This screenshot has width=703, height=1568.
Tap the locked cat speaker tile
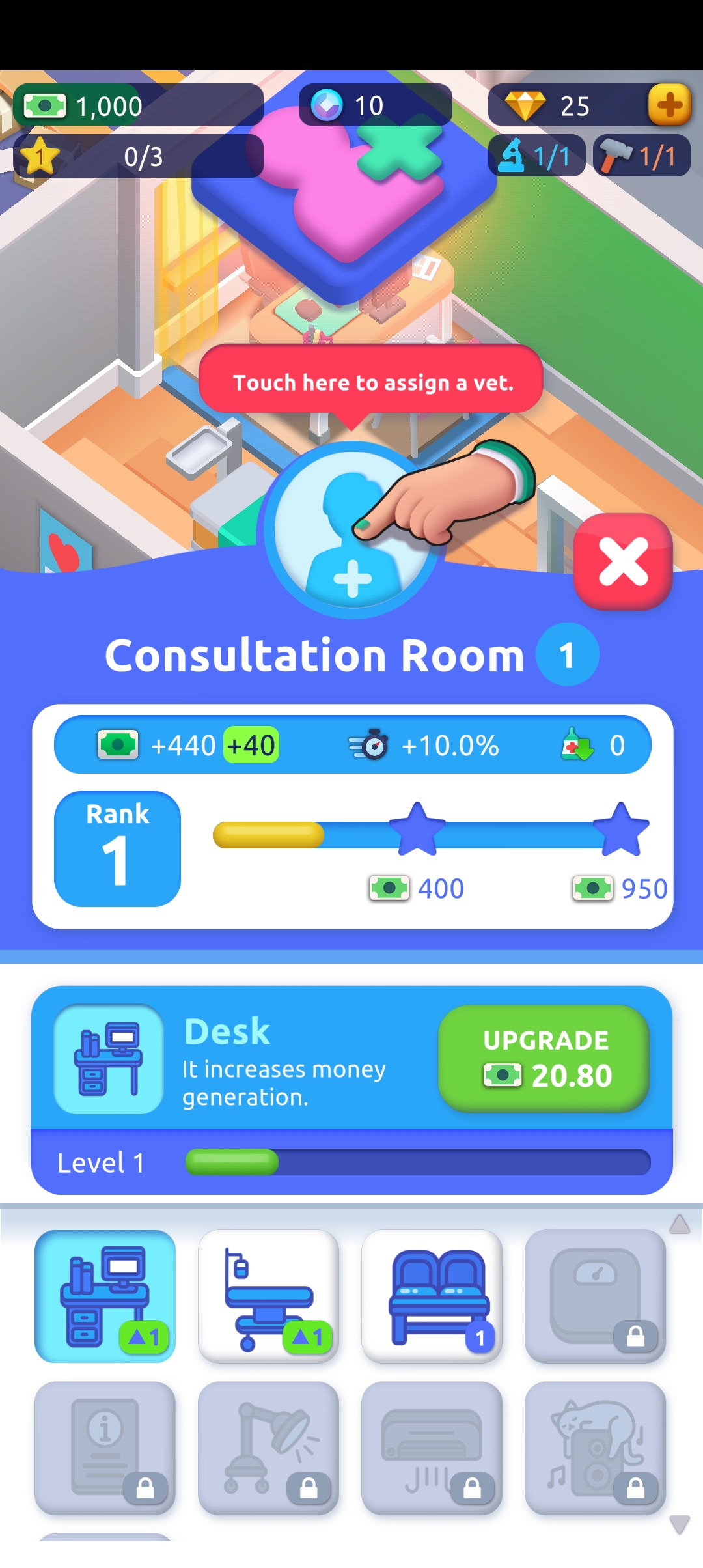(x=596, y=1448)
